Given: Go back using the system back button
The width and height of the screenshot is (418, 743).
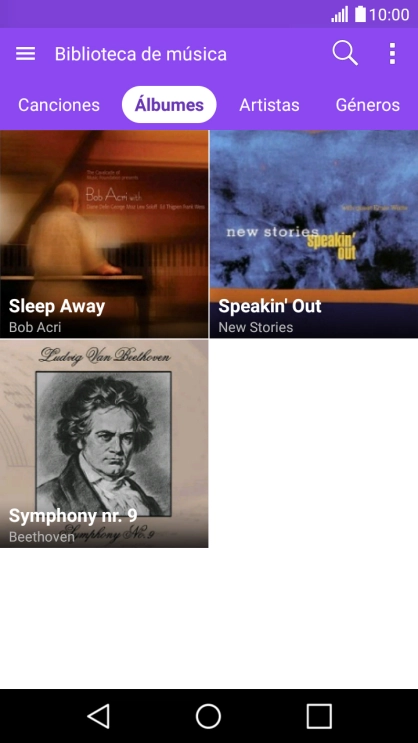Looking at the screenshot, I should coord(99,716).
